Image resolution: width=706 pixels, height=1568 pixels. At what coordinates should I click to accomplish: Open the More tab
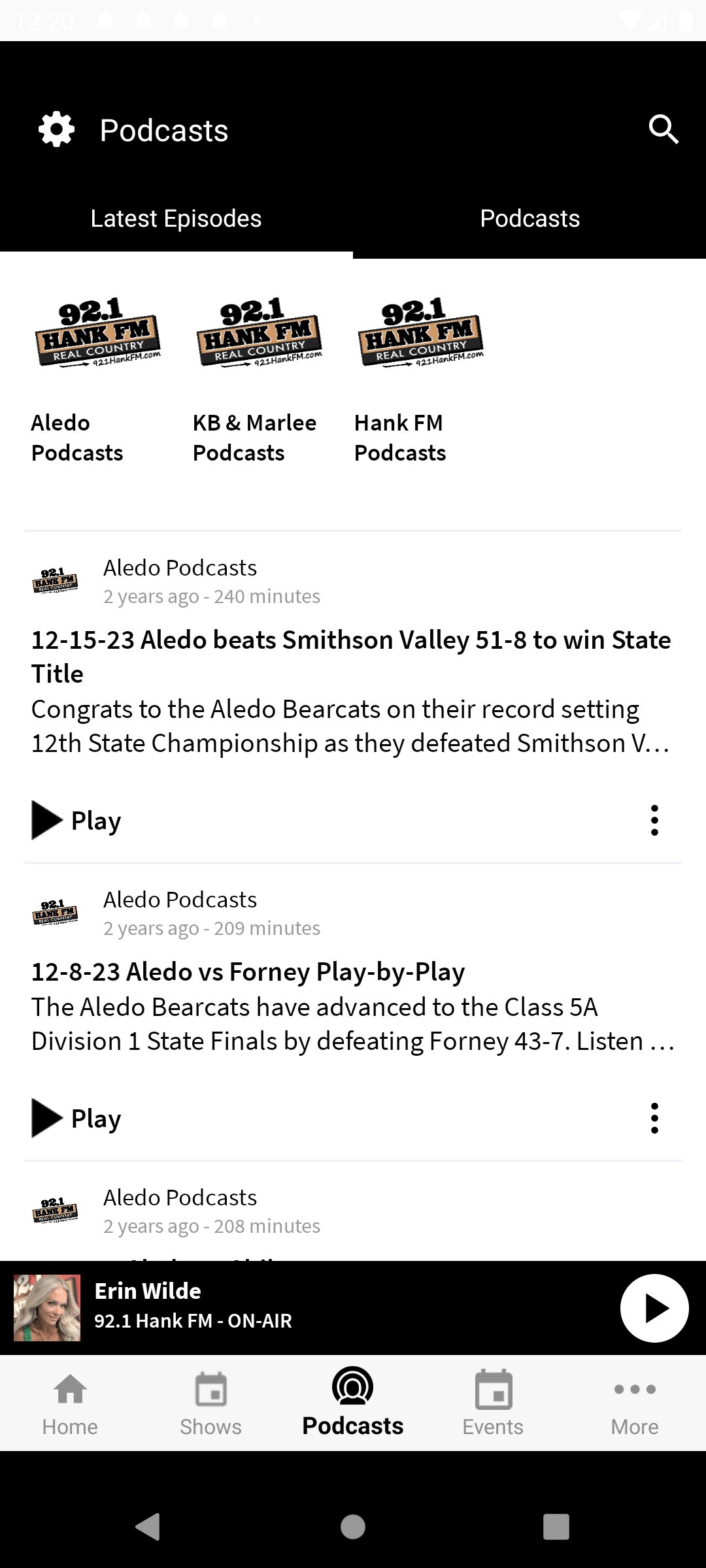point(635,1403)
